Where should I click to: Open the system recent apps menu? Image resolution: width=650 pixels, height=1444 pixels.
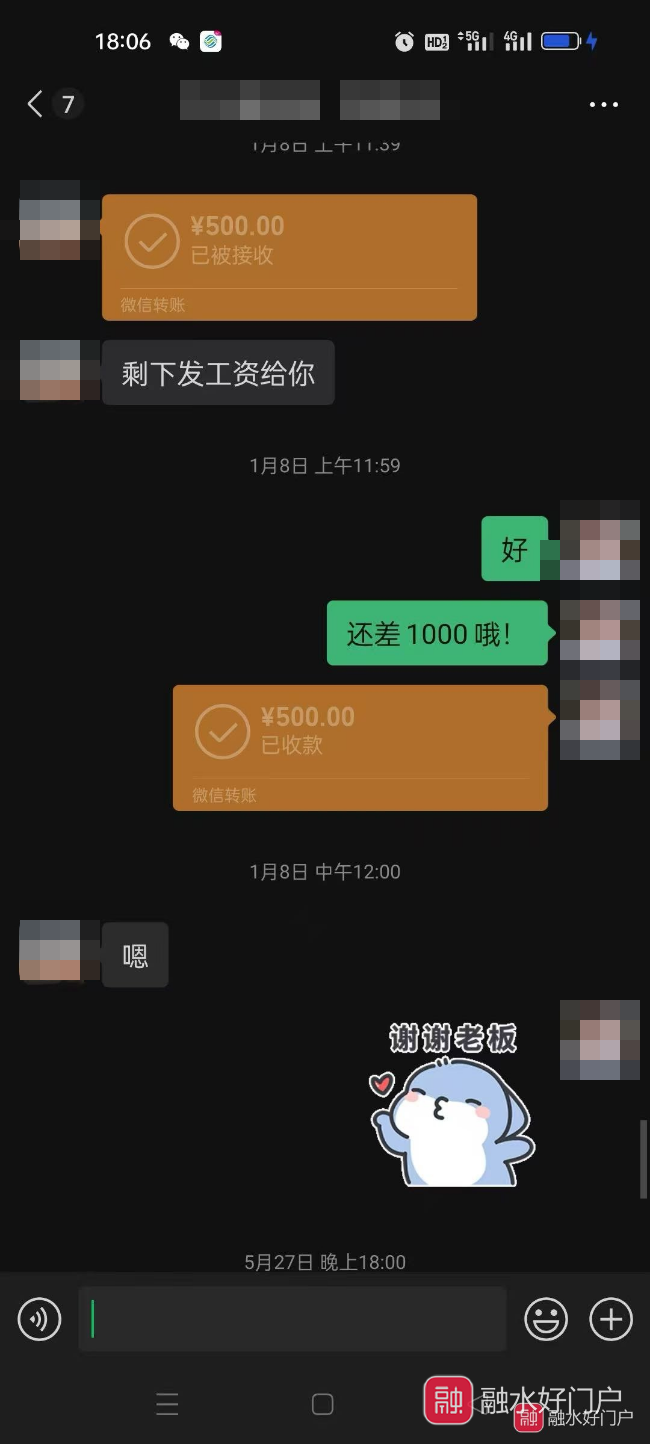(167, 1404)
